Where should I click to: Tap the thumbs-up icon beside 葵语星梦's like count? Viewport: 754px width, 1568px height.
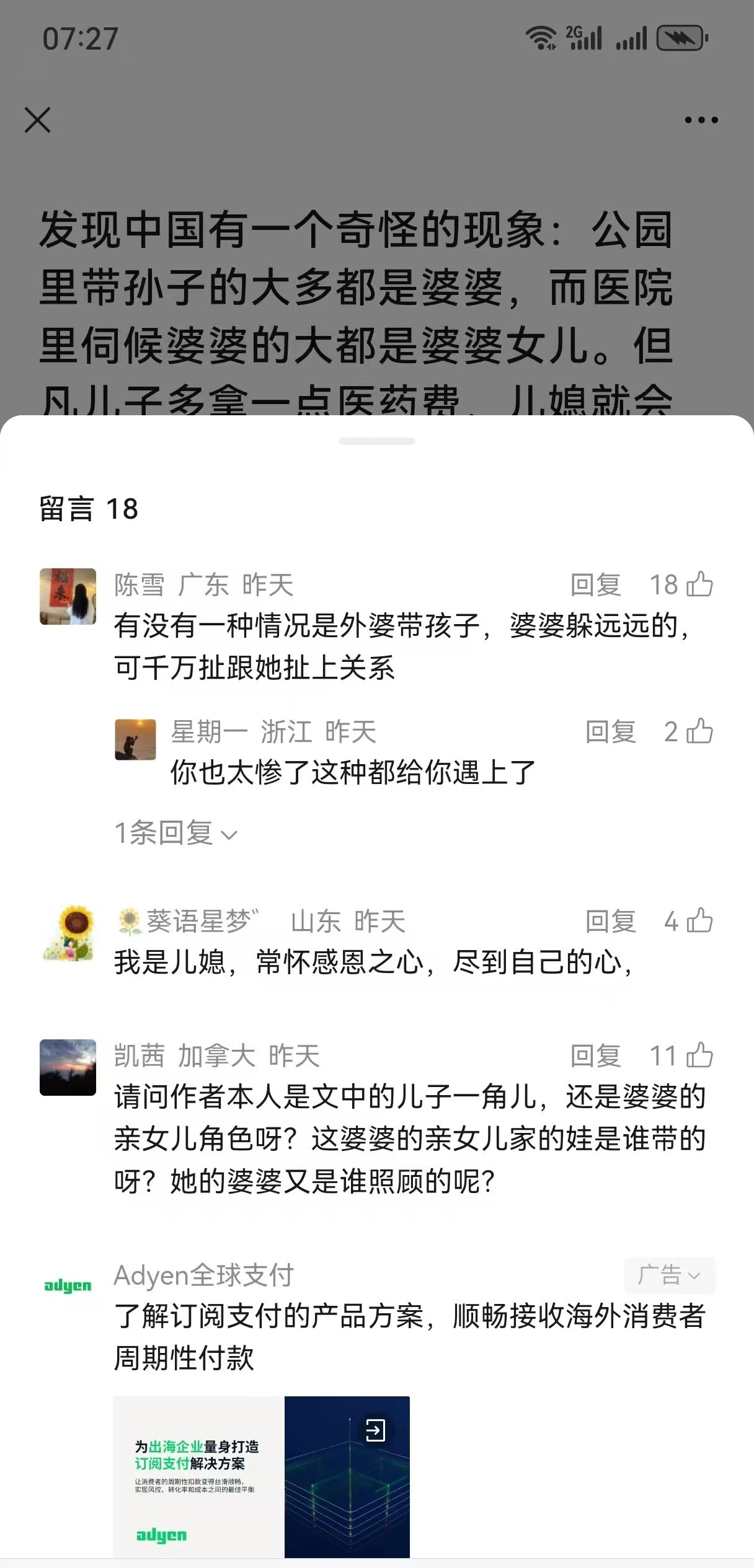click(699, 922)
